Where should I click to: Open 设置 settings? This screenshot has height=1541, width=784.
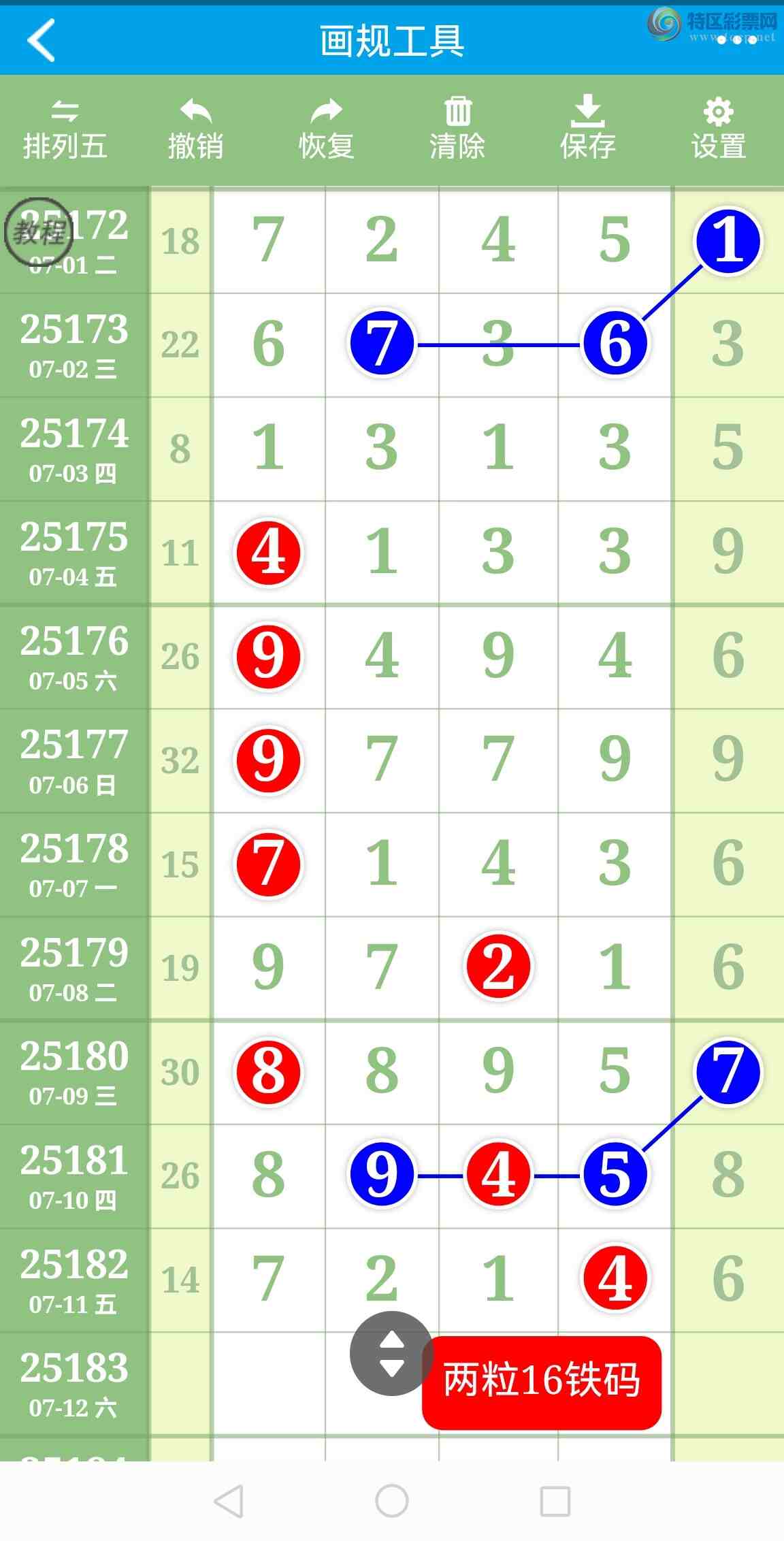[719, 130]
